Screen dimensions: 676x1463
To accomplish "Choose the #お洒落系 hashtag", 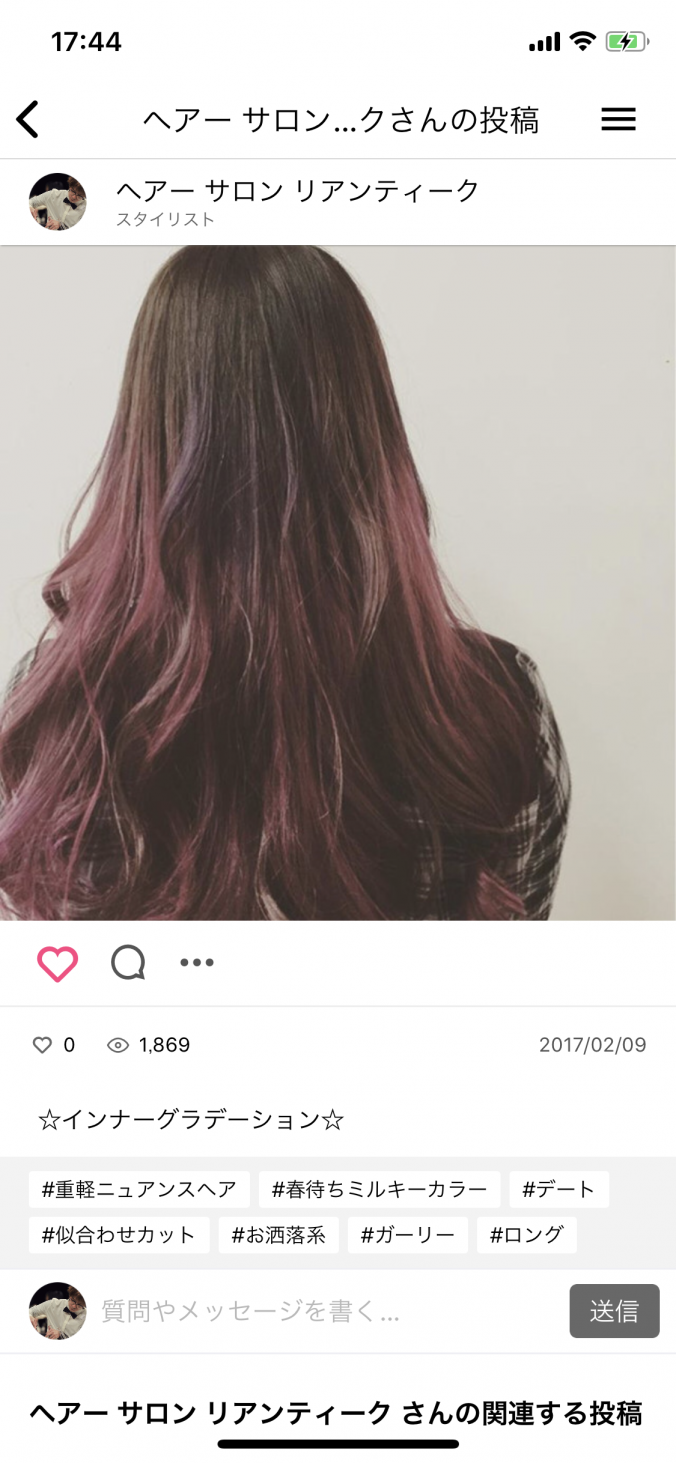I will coord(278,1235).
